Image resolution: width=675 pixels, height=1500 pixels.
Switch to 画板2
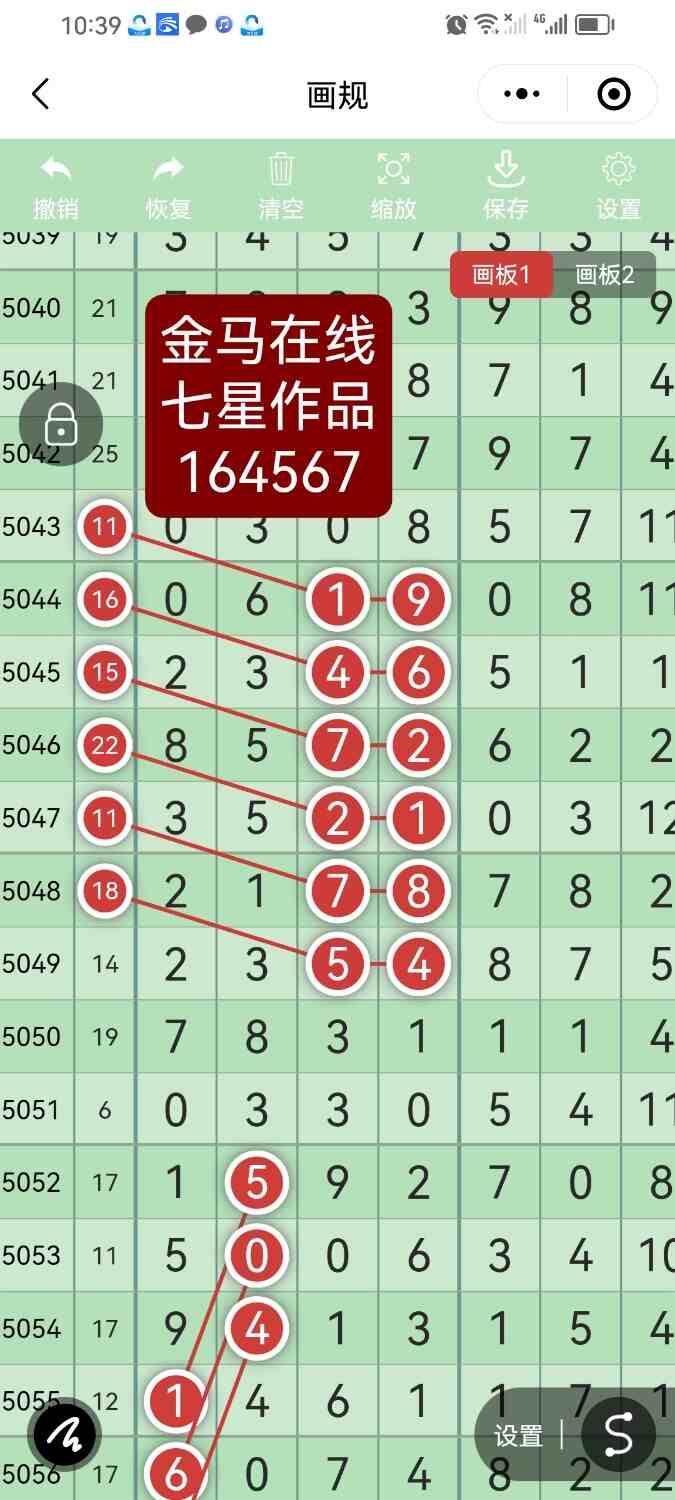605,275
